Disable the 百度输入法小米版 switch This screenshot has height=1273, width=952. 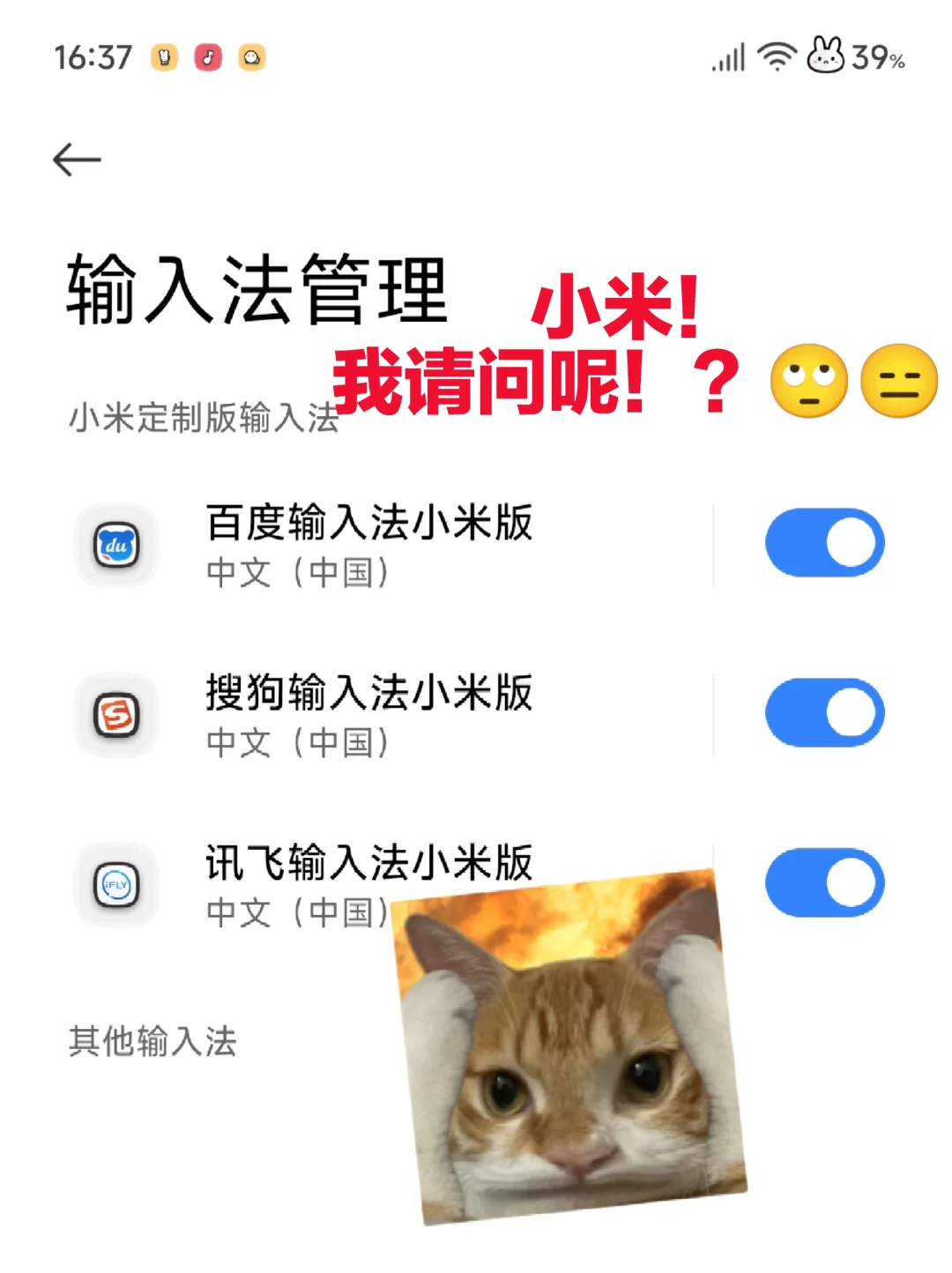click(824, 543)
